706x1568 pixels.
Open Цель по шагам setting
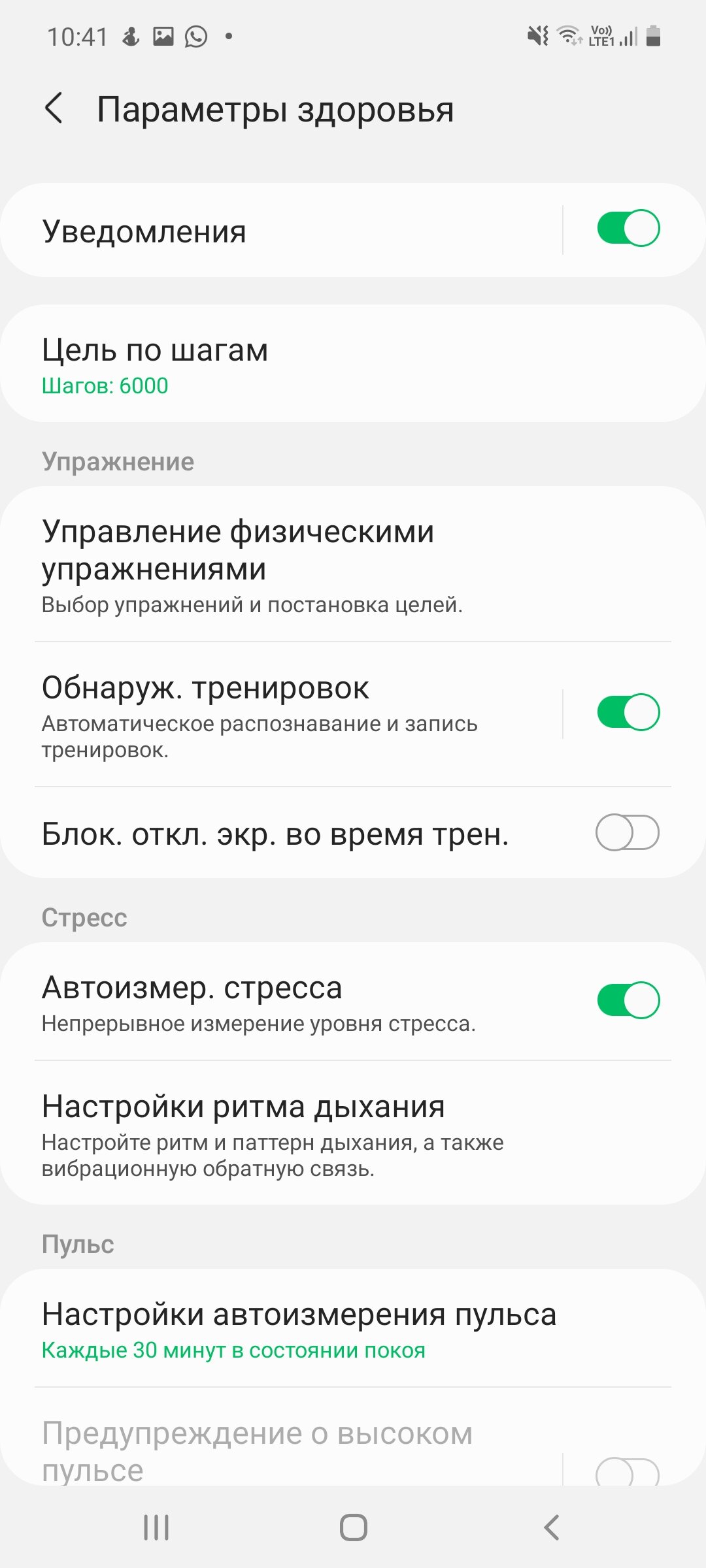pos(353,363)
